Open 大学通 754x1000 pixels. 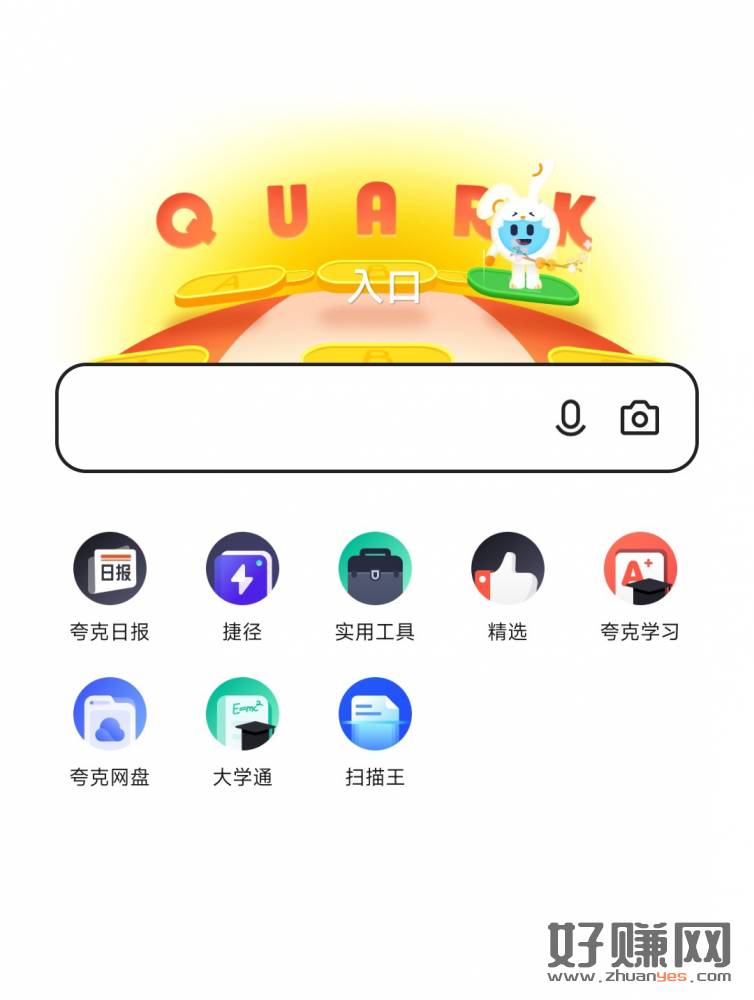pos(242,714)
